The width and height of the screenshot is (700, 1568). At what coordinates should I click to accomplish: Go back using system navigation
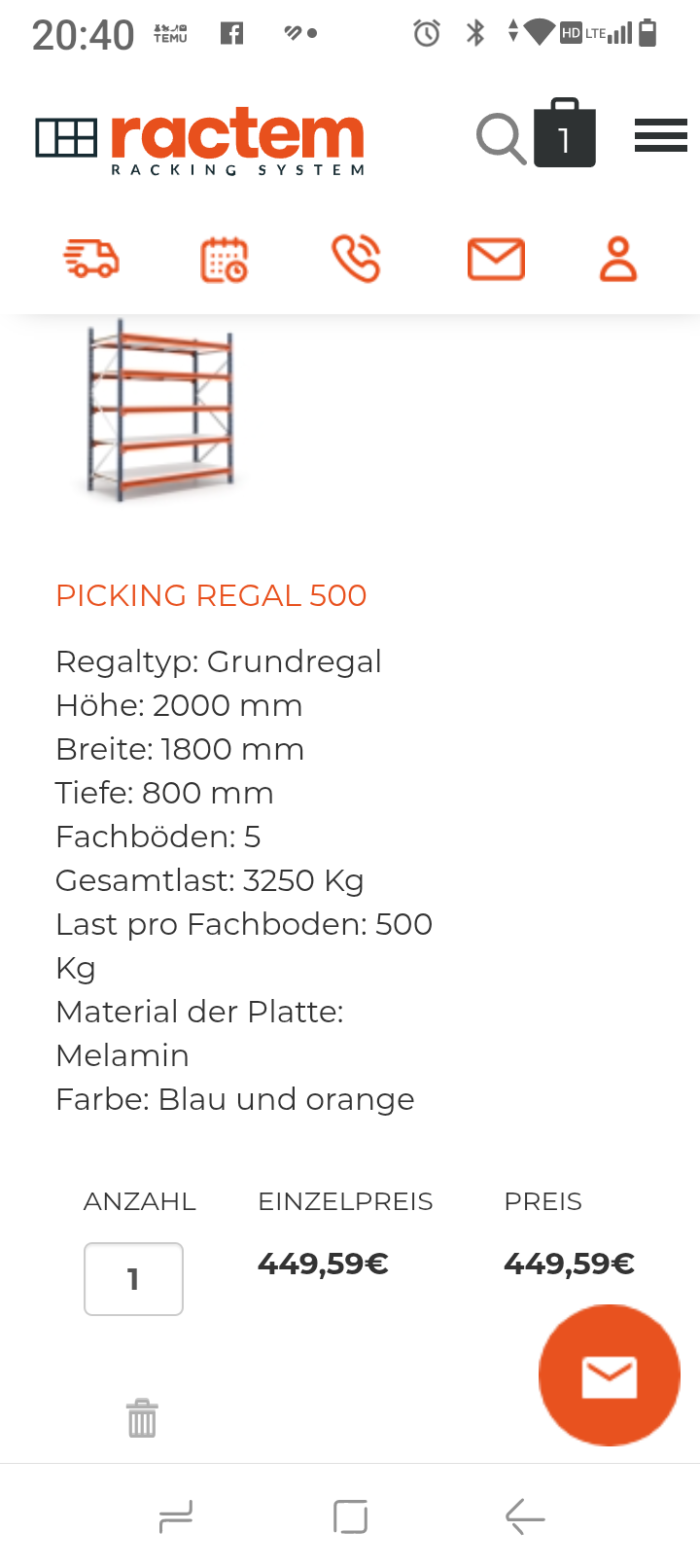pos(525,1516)
